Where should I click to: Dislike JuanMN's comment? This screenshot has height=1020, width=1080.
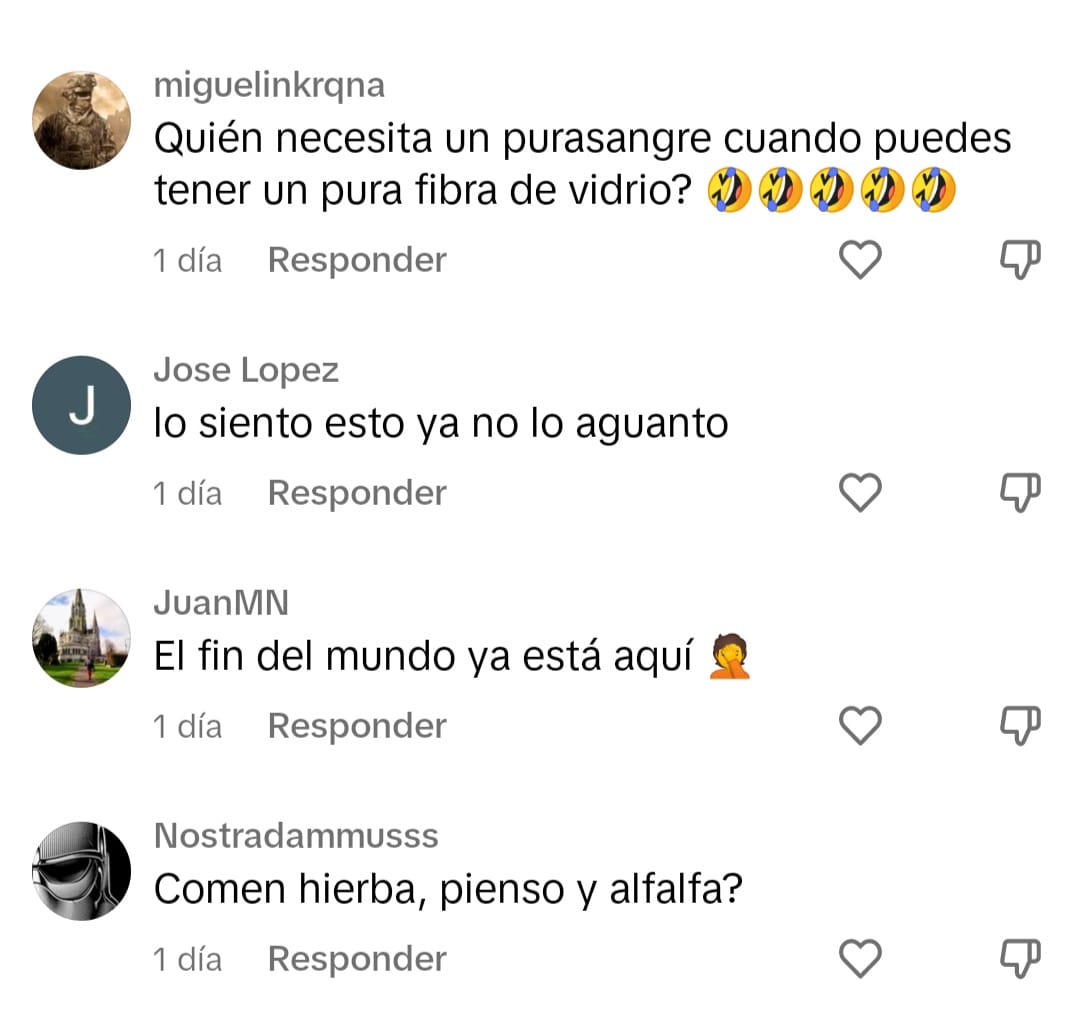tap(1021, 726)
